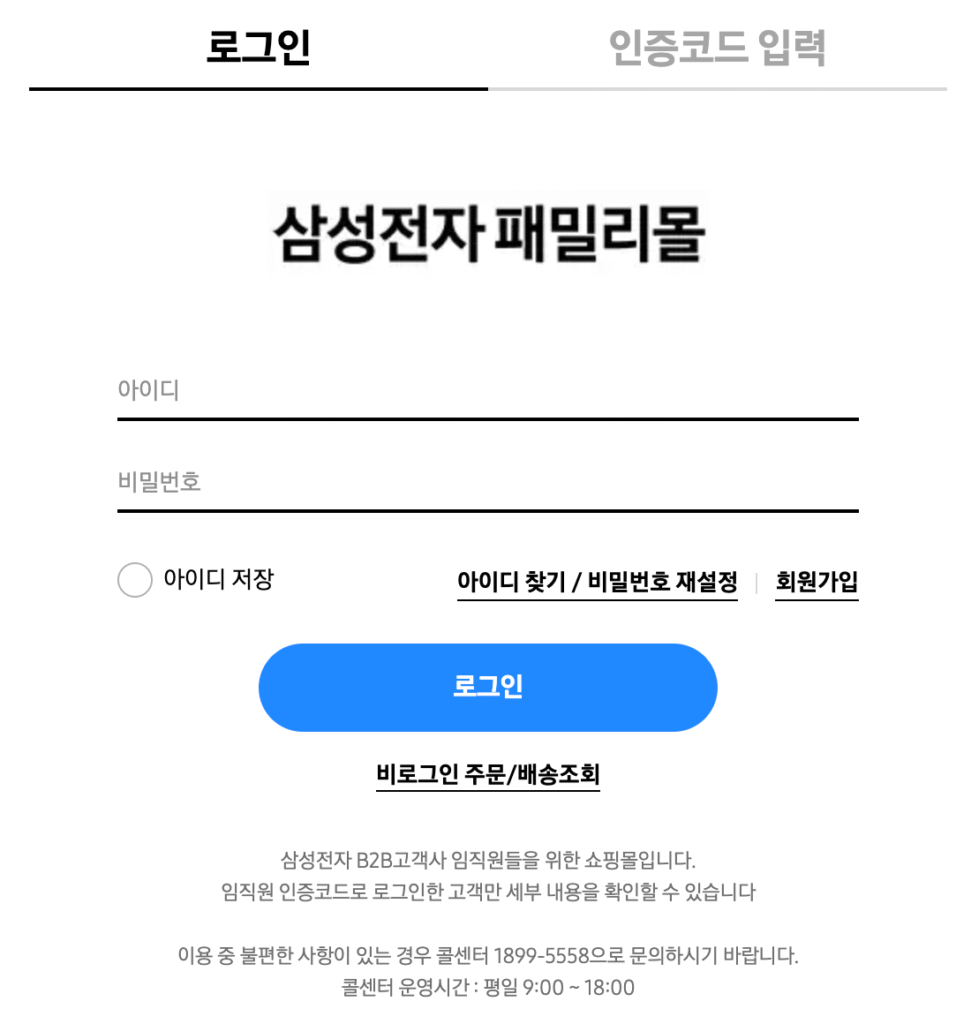The width and height of the screenshot is (971, 1024).
Task: Select the 로그인 tab
Action: pos(258,47)
